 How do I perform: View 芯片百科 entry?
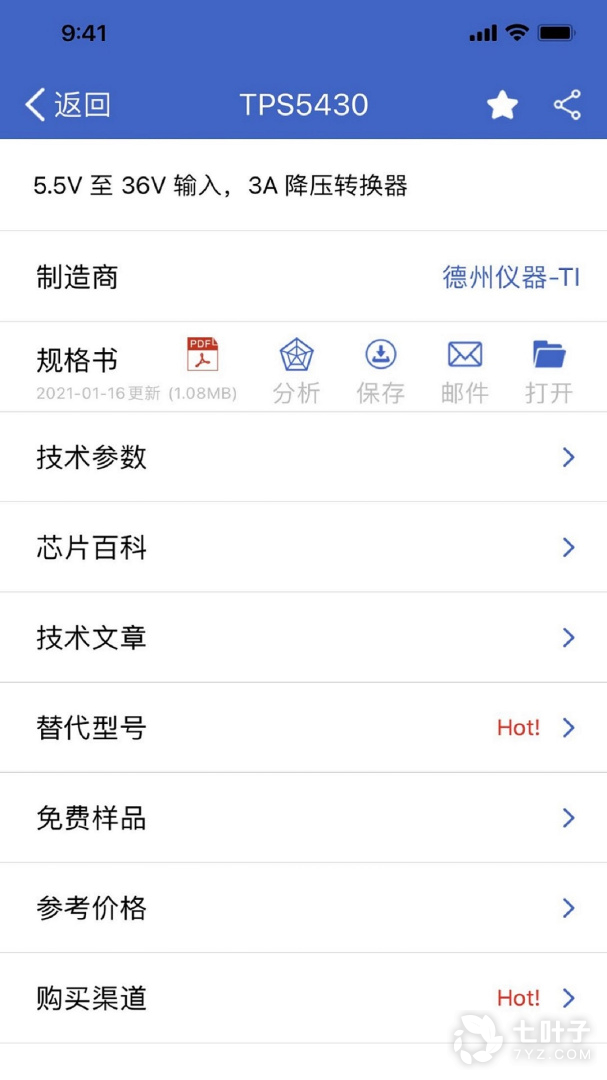point(303,547)
